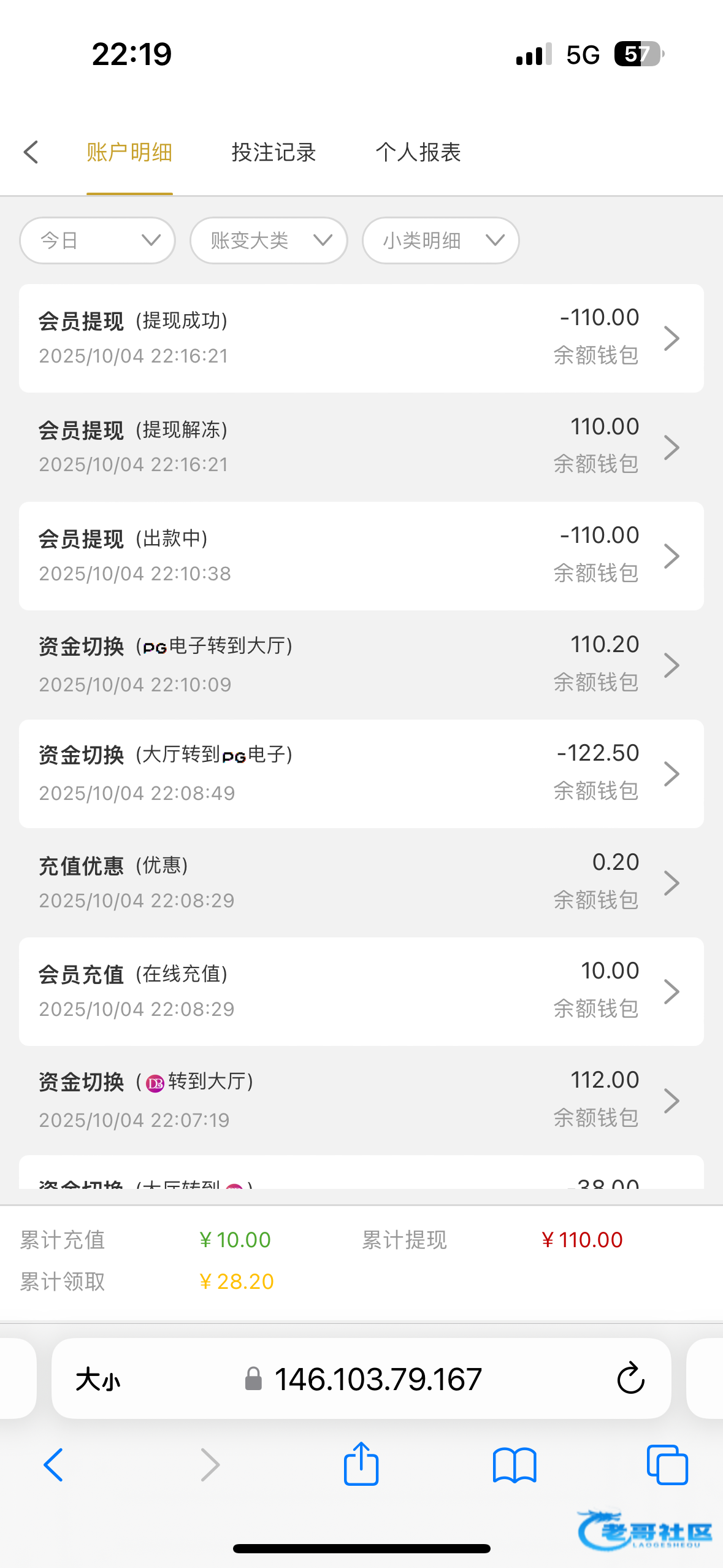Open the 今日 date dropdown
The image size is (723, 1568).
tap(98, 240)
